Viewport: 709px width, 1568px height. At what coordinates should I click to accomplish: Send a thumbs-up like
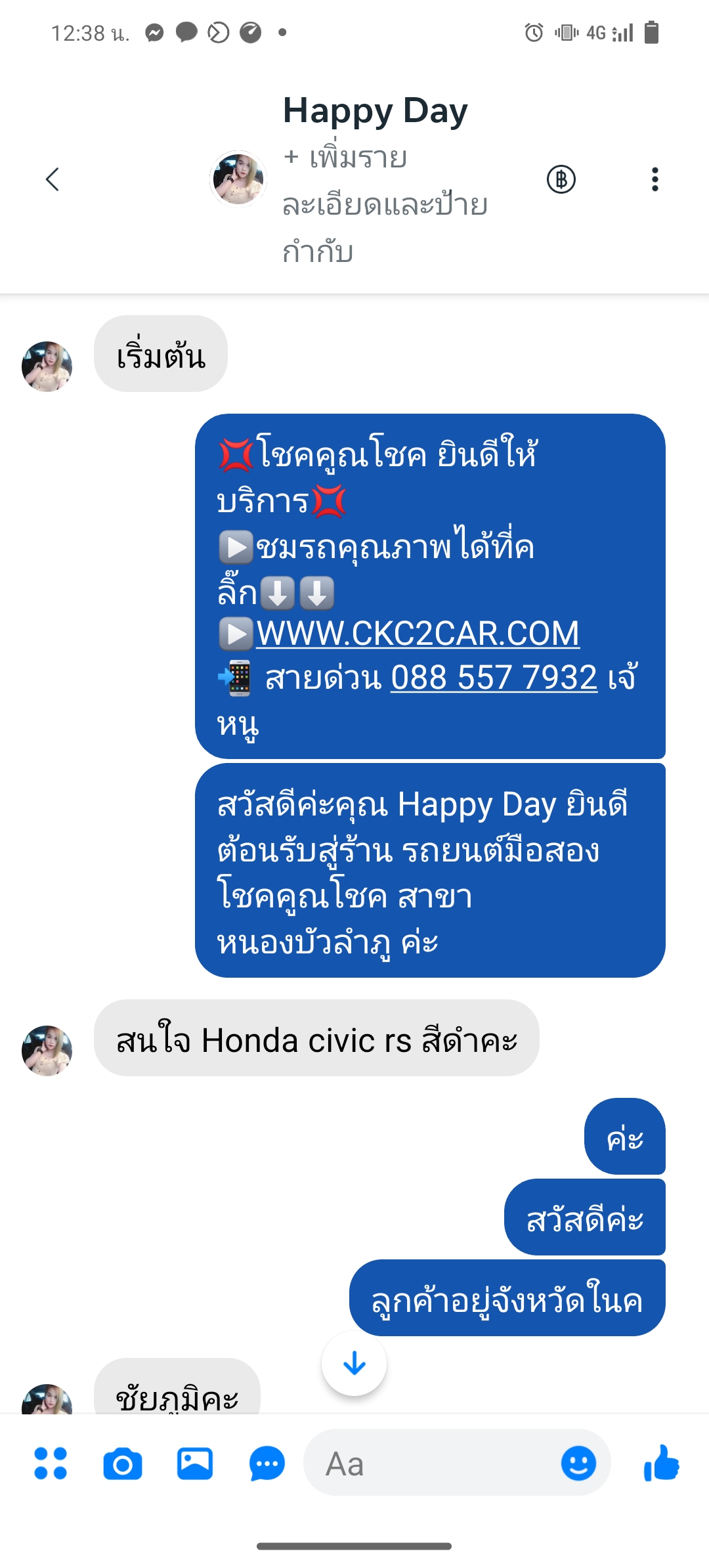click(662, 1463)
